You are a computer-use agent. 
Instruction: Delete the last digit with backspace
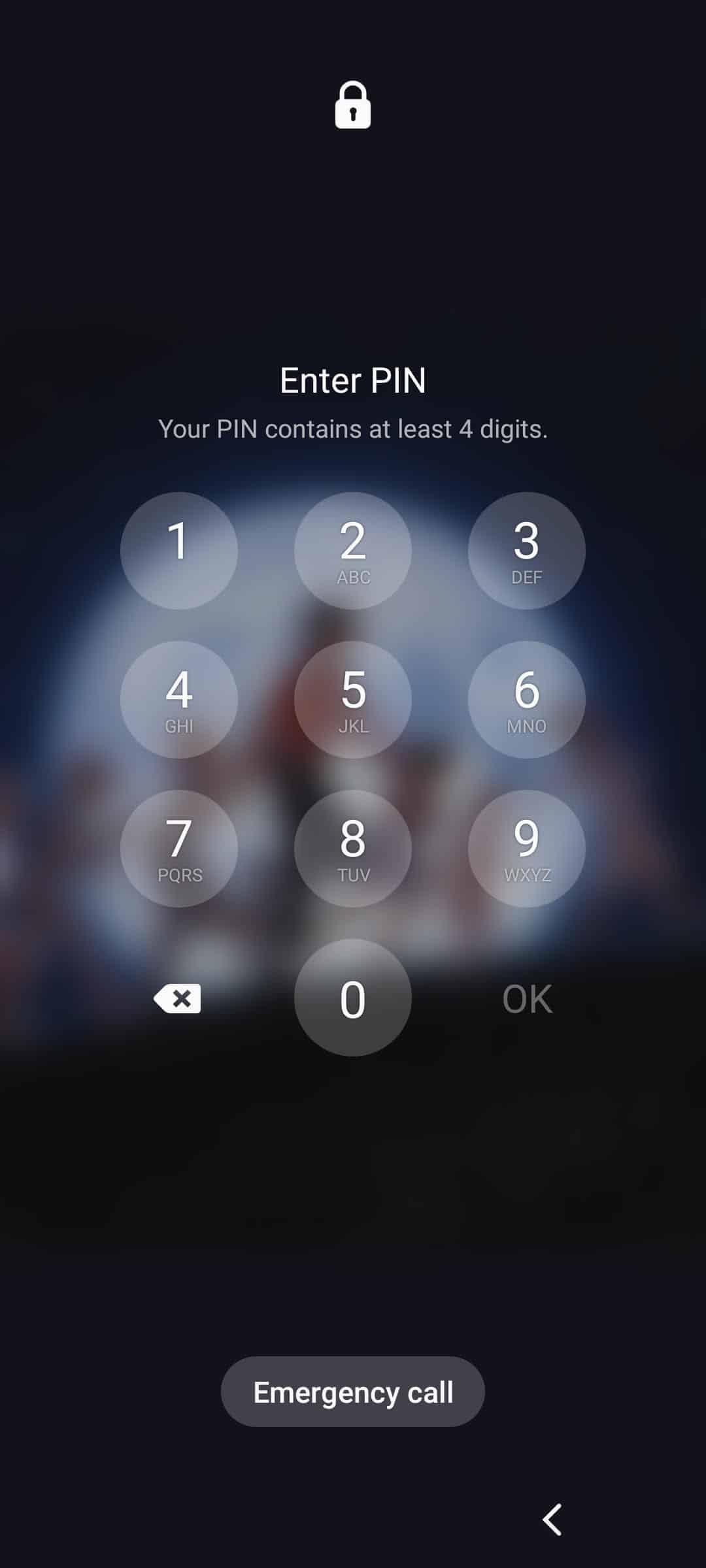[x=178, y=998]
